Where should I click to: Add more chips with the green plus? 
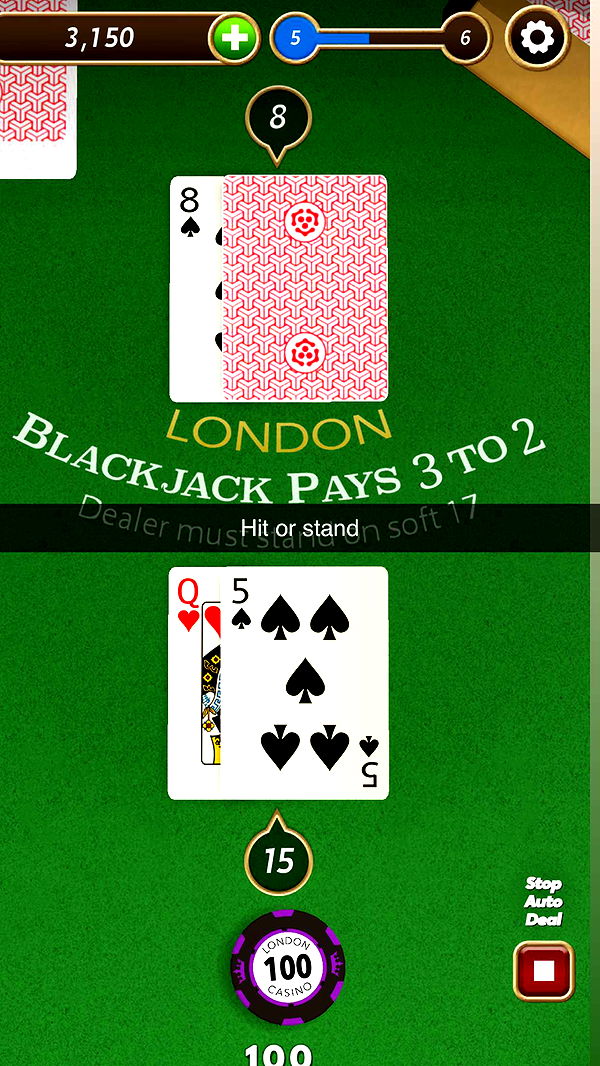coord(234,39)
